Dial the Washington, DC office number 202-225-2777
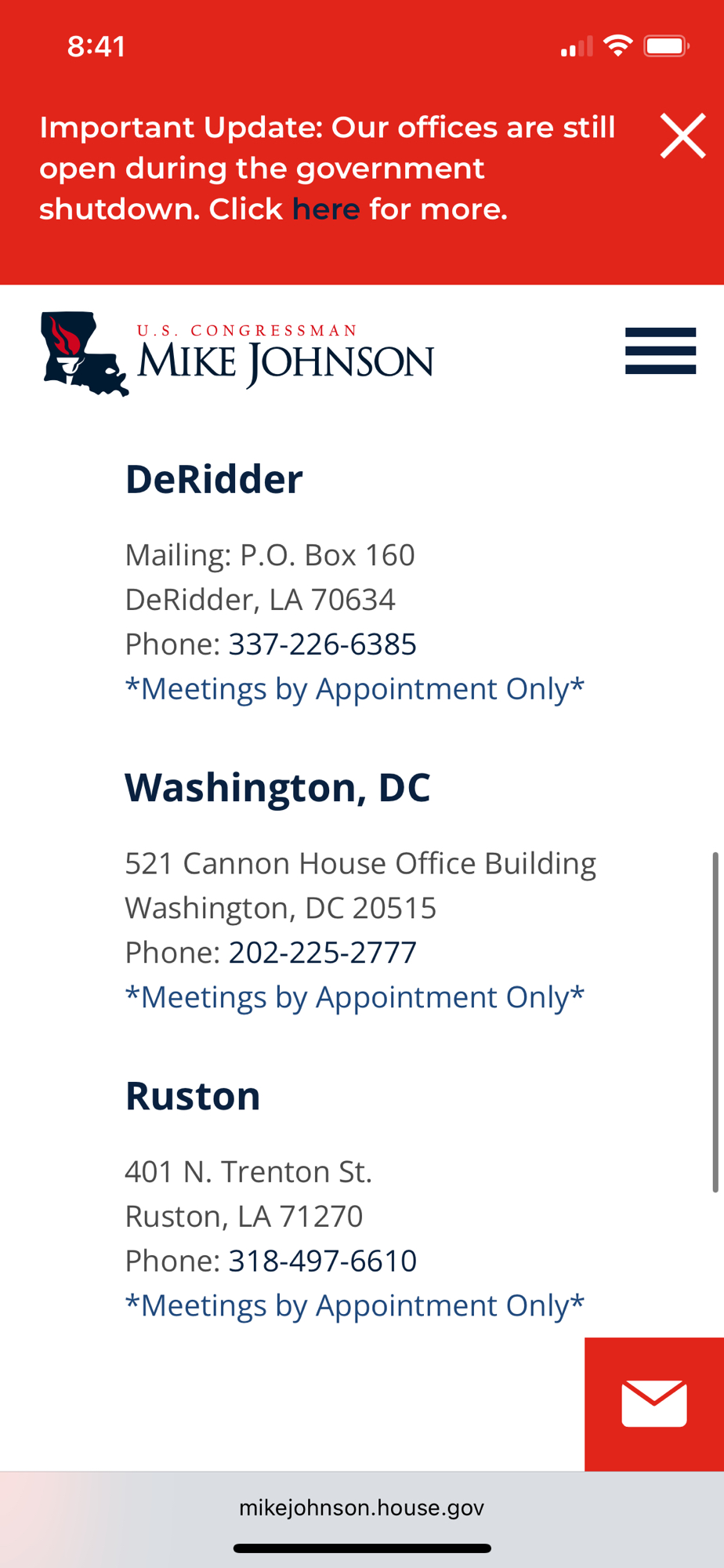The image size is (724, 1568). (x=322, y=953)
